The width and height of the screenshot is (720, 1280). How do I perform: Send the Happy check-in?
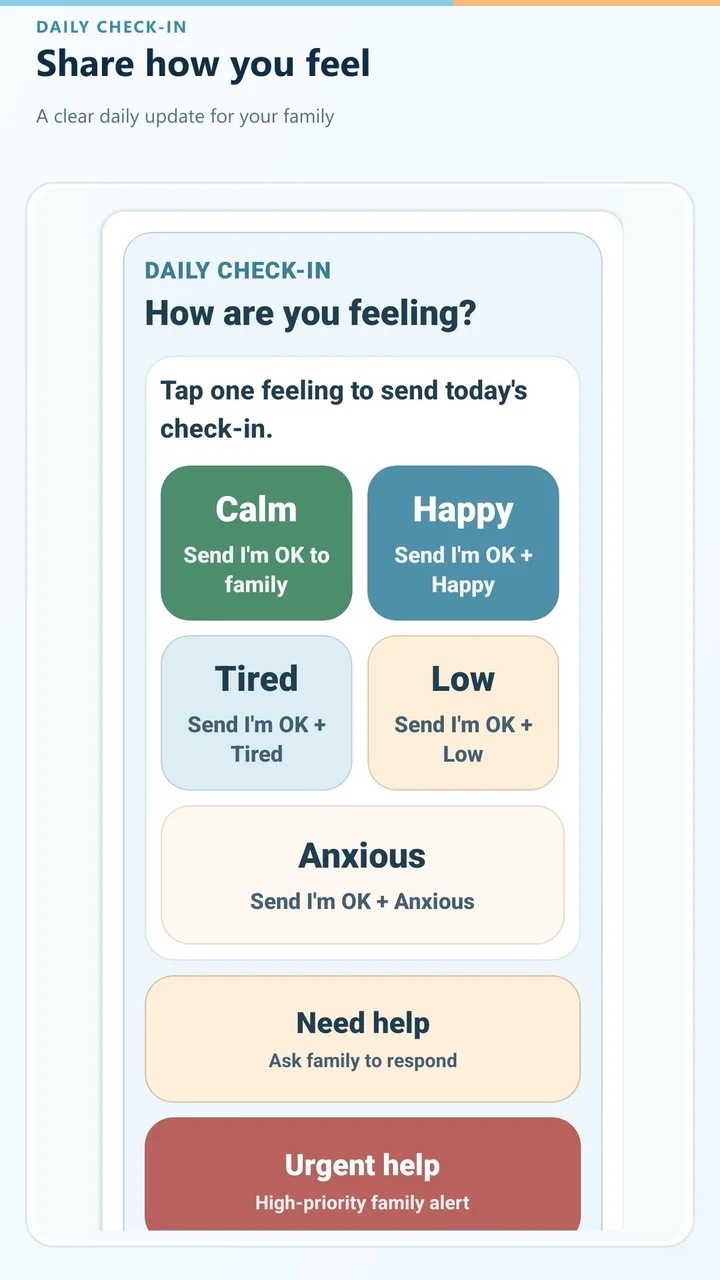[x=463, y=543]
